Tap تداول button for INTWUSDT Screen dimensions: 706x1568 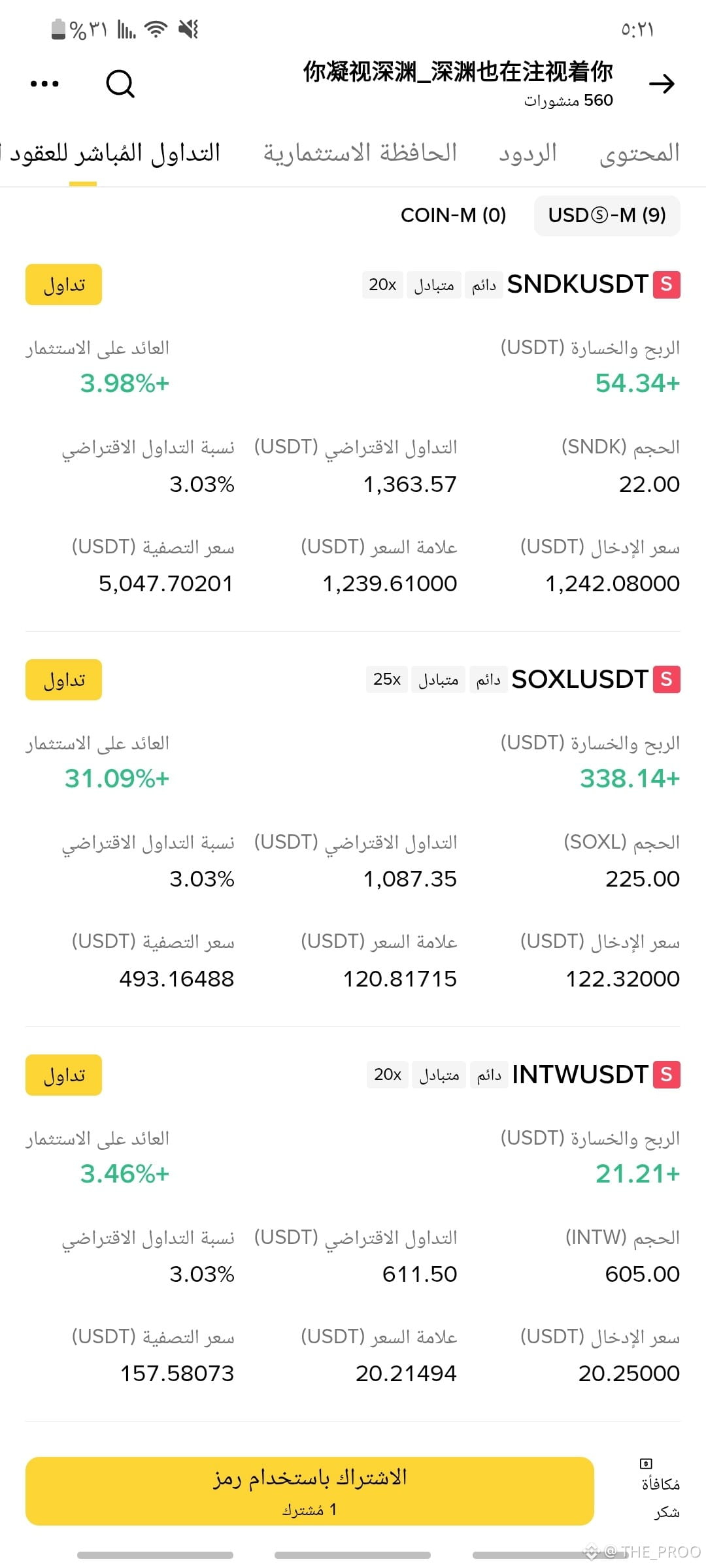tap(64, 1075)
